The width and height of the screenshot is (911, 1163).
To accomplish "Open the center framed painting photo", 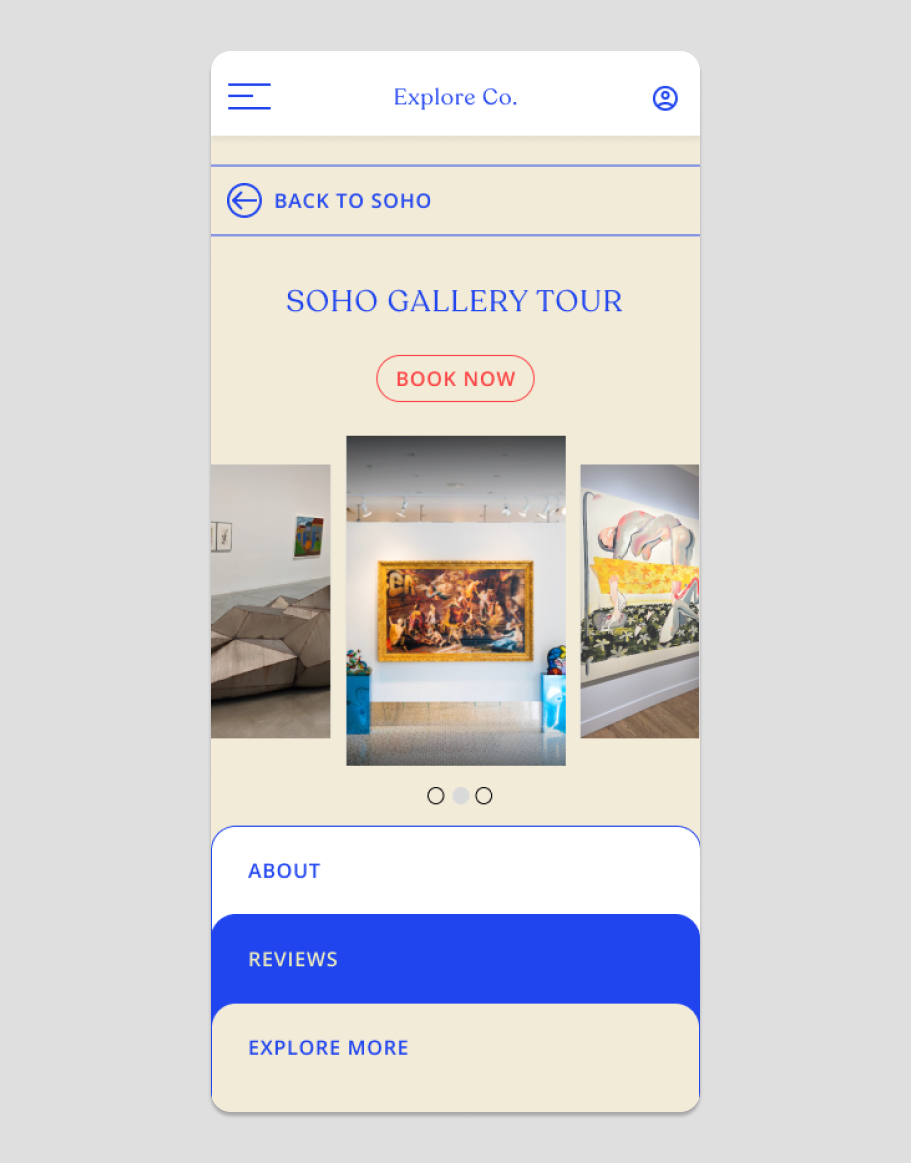I will point(456,600).
